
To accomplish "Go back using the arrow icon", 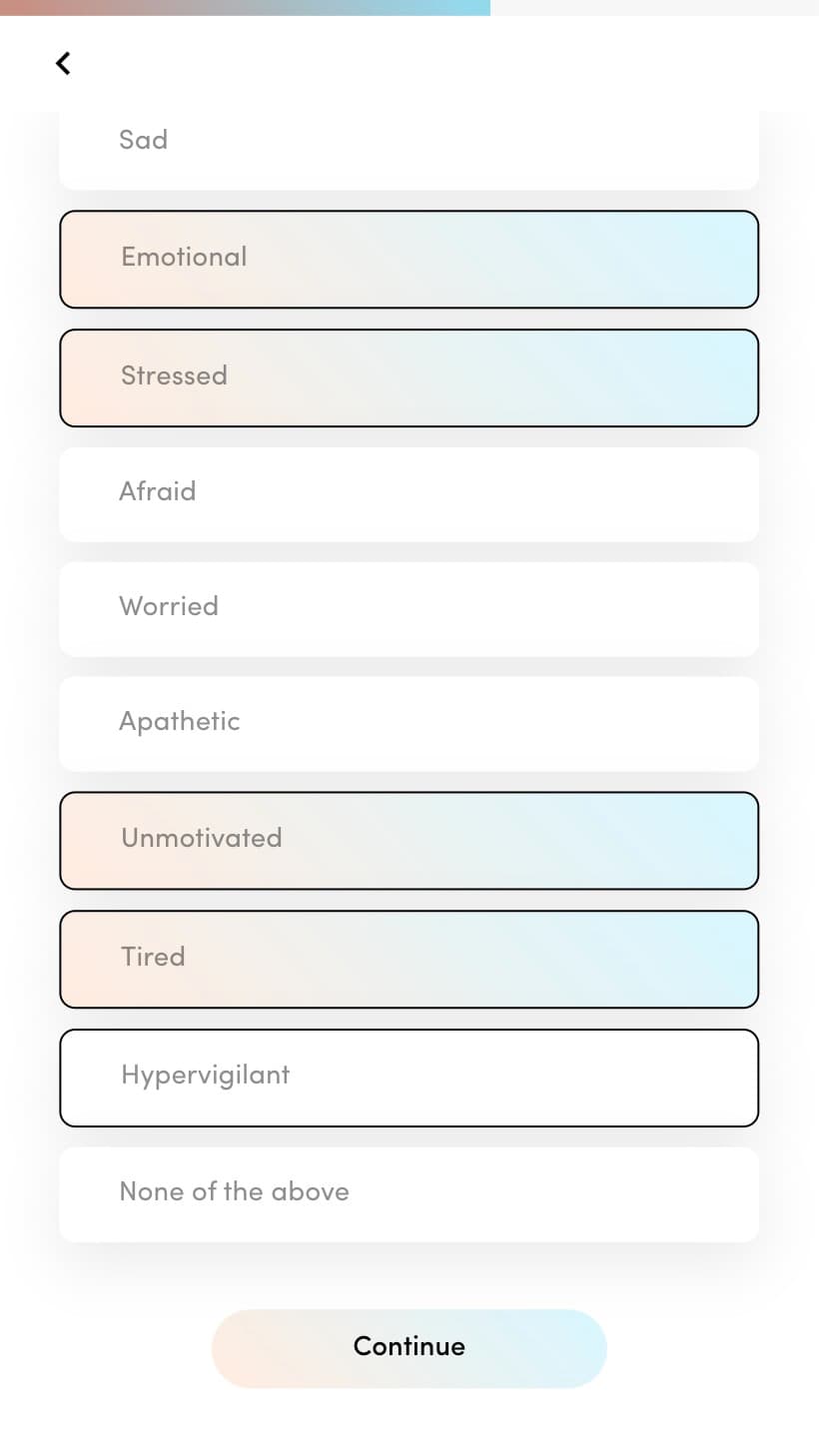I will click(x=63, y=63).
